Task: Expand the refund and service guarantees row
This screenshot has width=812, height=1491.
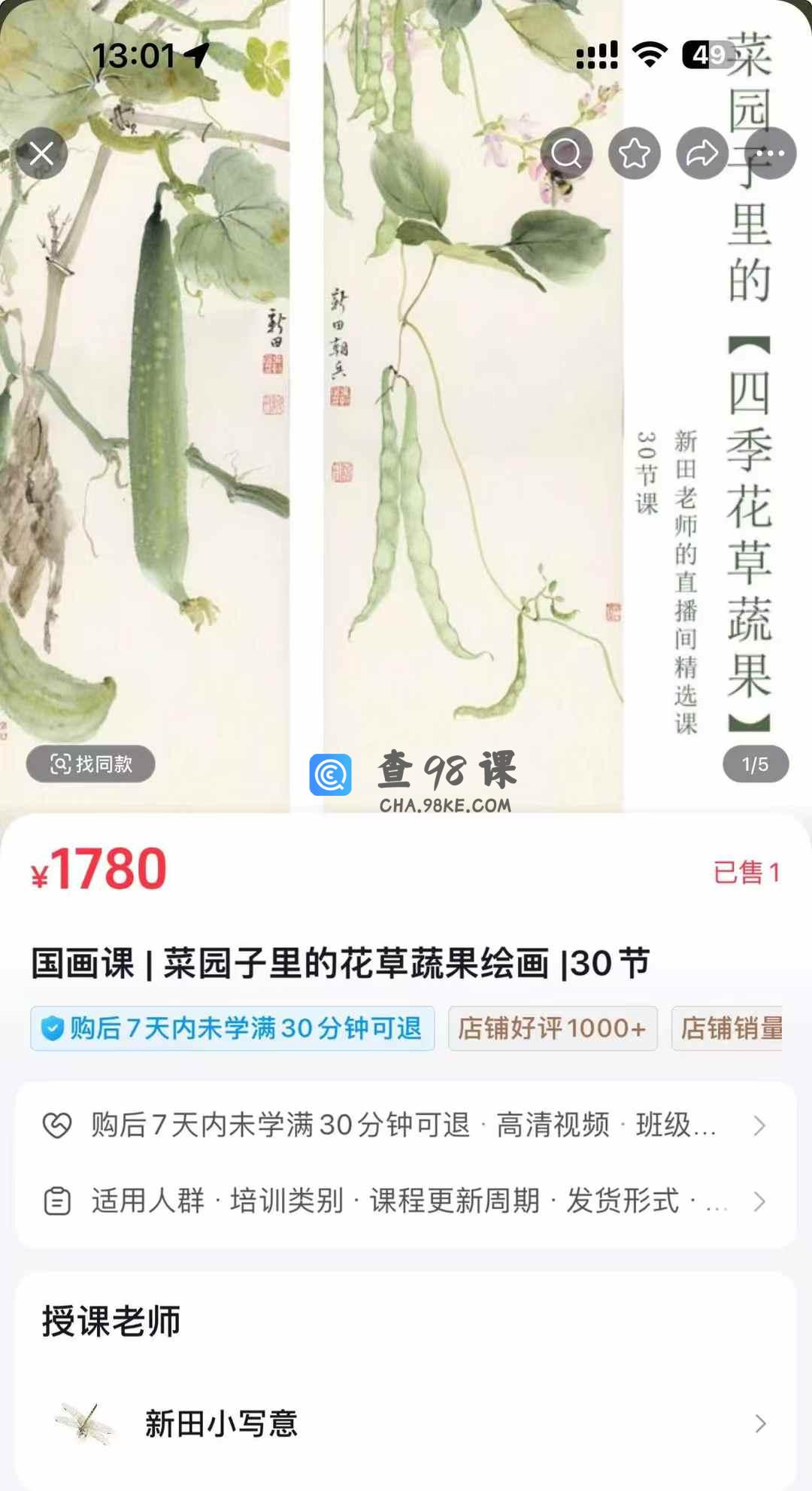Action: point(406,1125)
